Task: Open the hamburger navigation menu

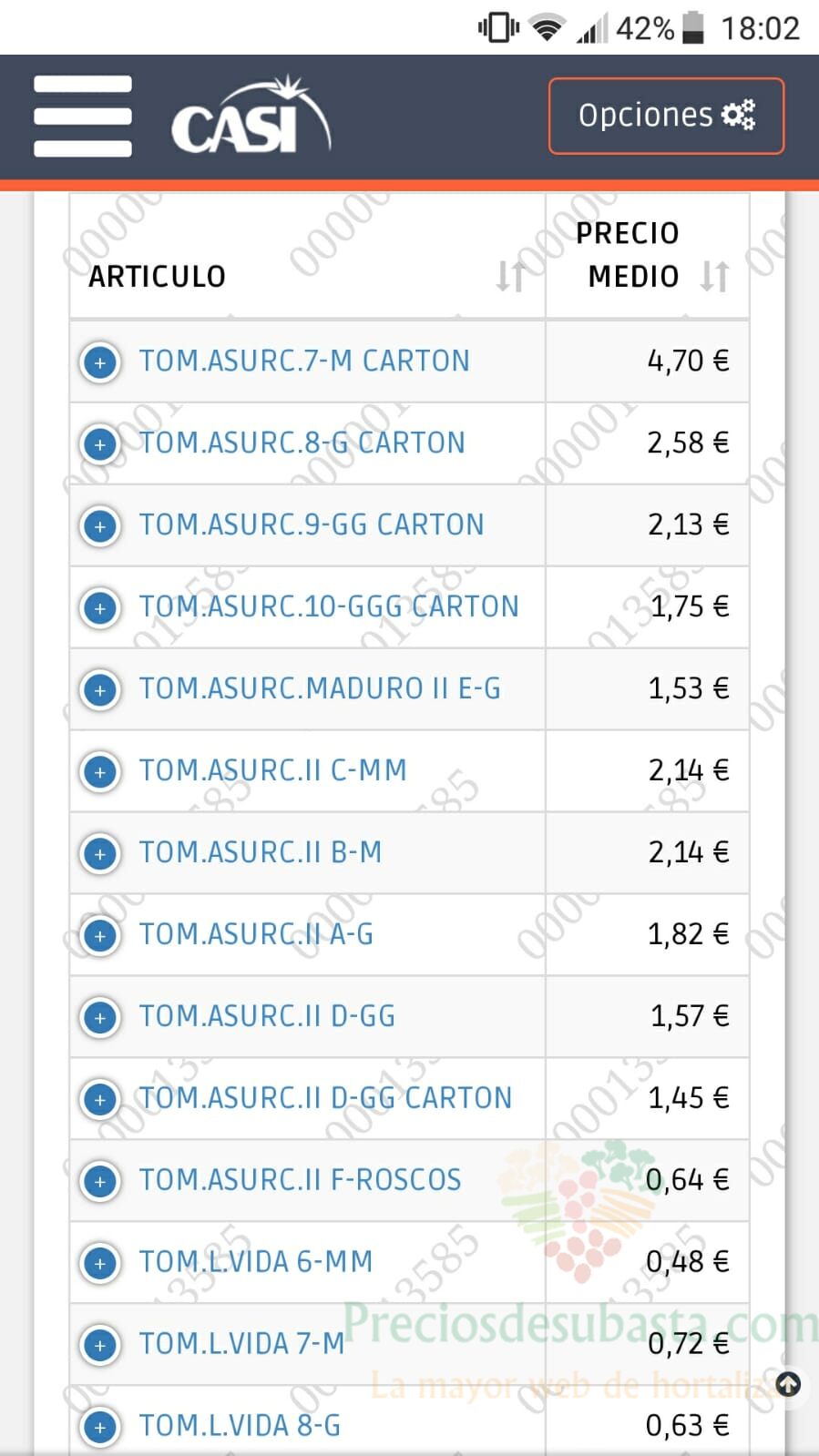Action: [x=83, y=116]
